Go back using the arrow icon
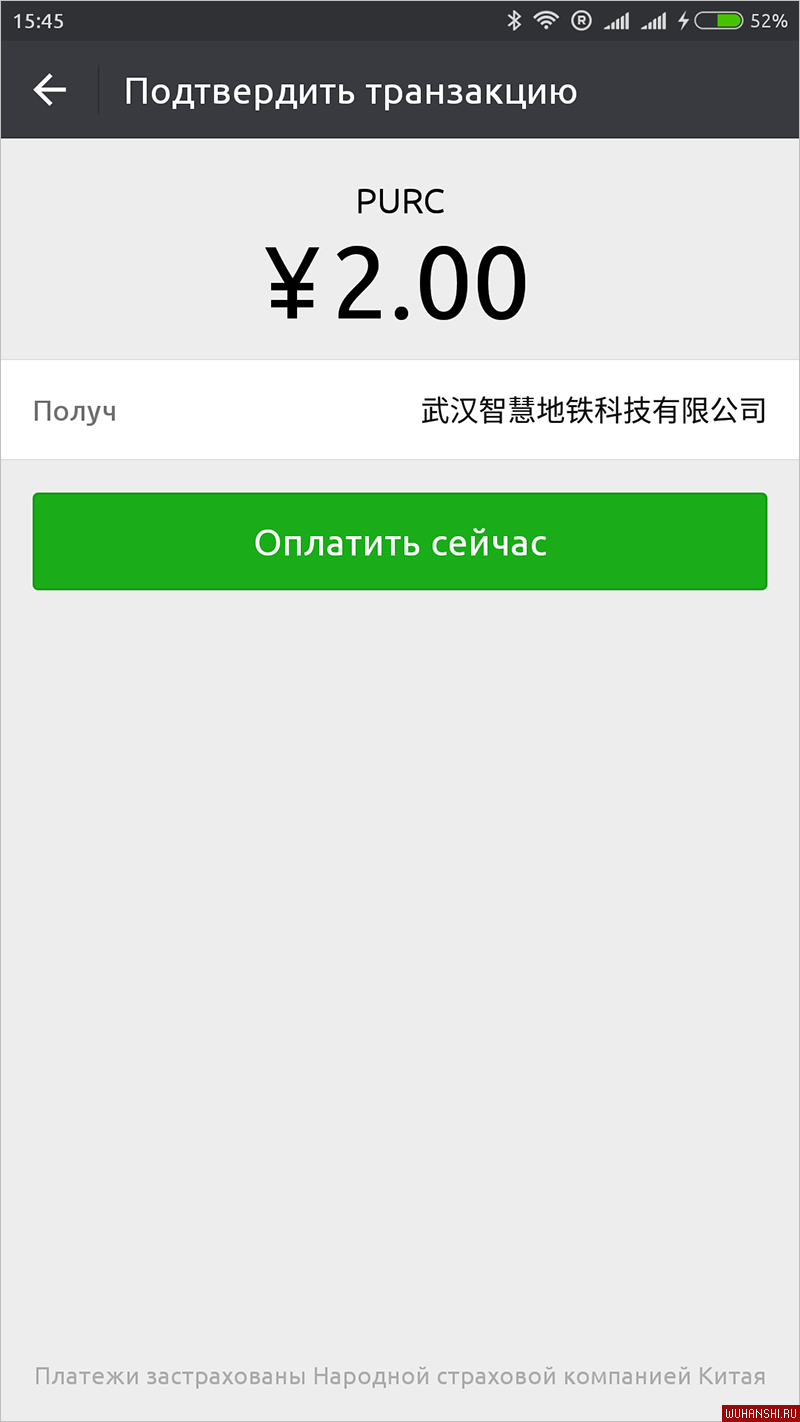 [49, 90]
